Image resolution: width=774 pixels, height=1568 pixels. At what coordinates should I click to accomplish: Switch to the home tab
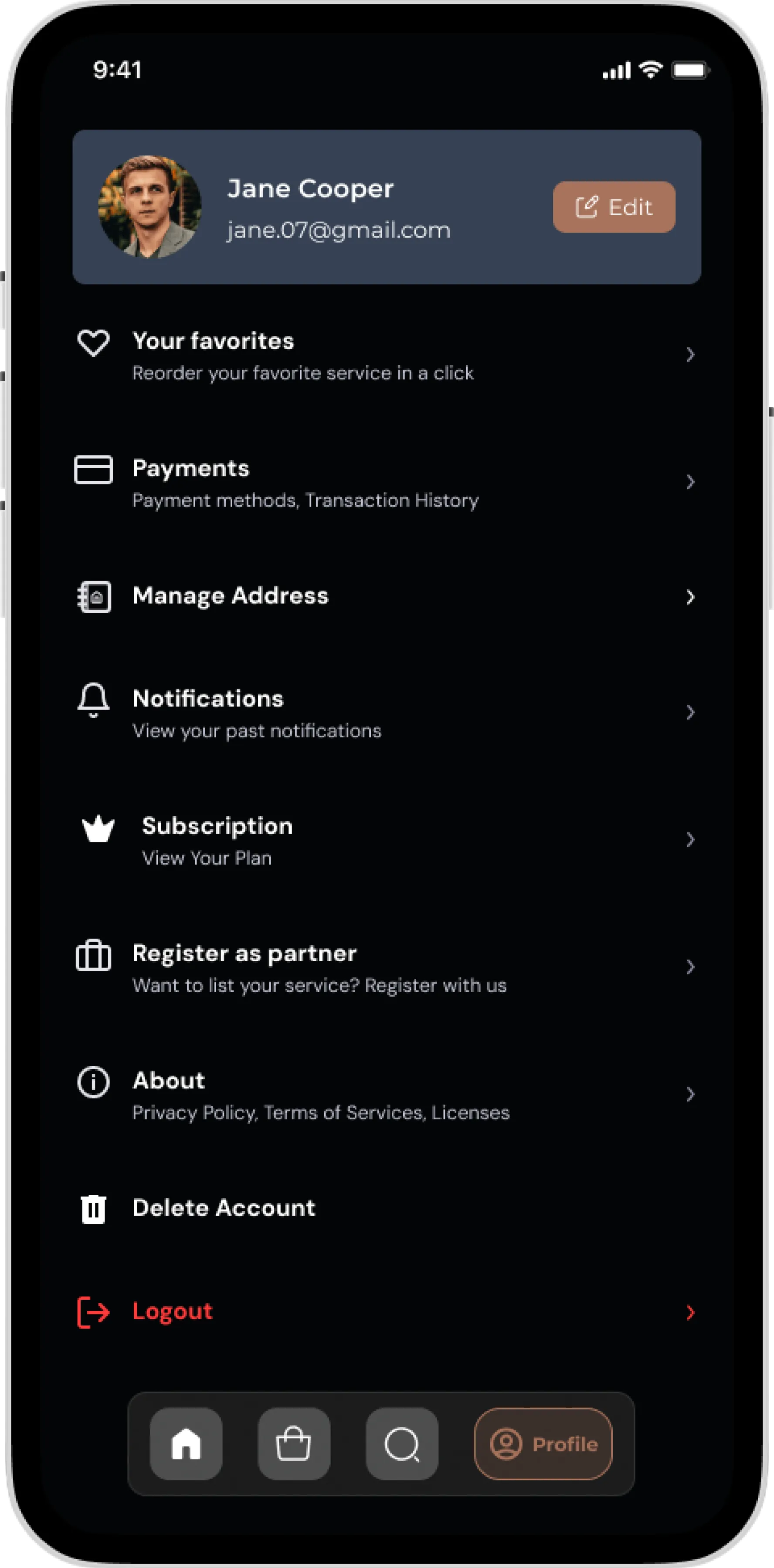pyautogui.click(x=186, y=1444)
